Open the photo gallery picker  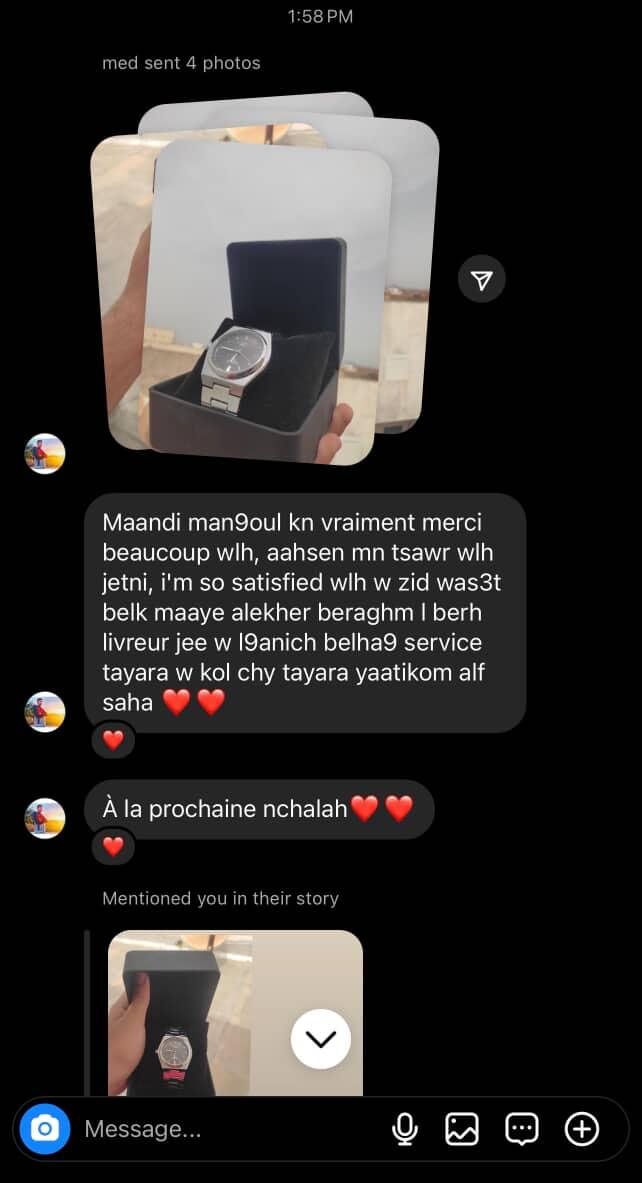pyautogui.click(x=462, y=1130)
